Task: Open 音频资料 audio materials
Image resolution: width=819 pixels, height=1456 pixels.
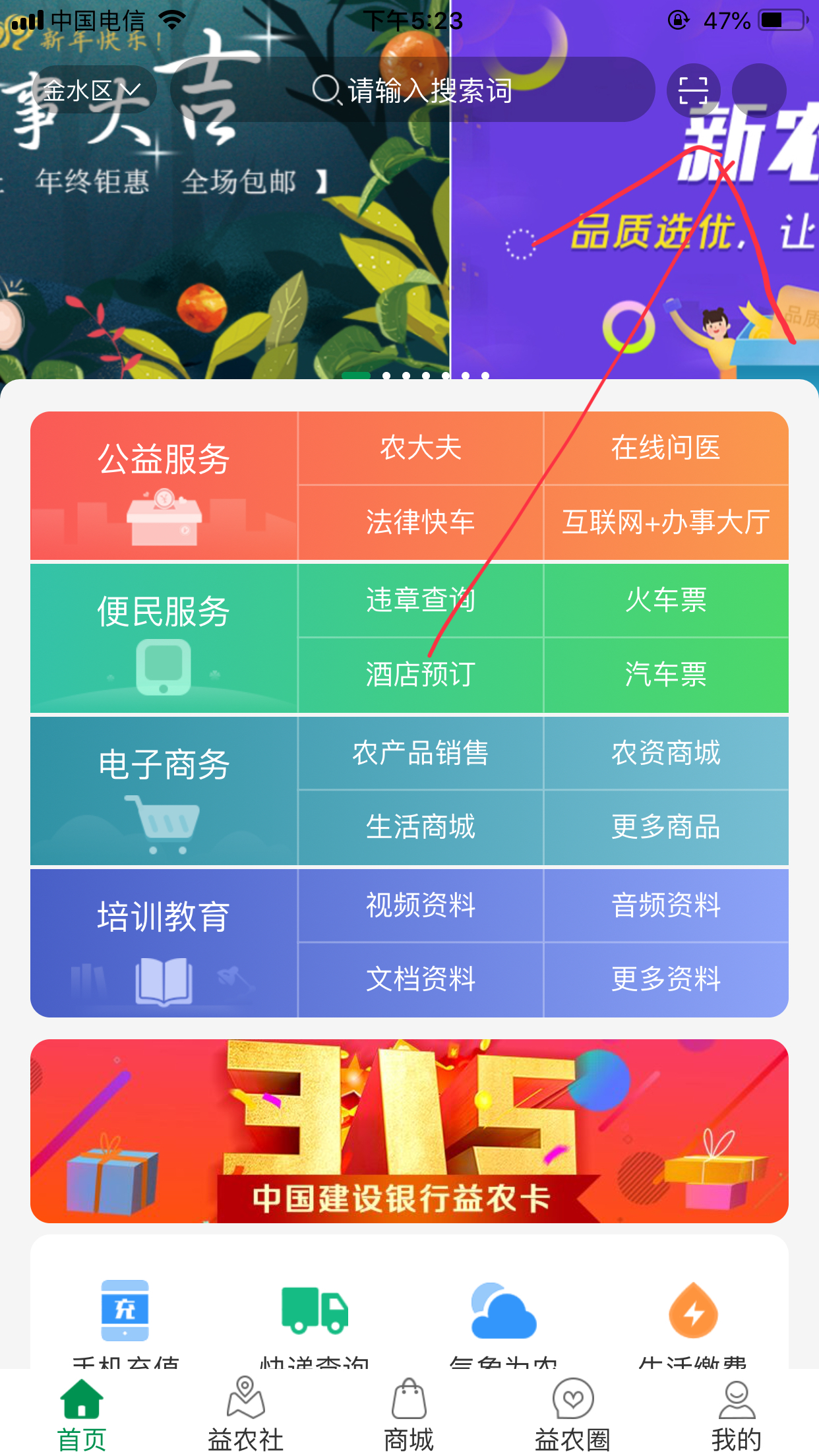Action: pos(665,905)
